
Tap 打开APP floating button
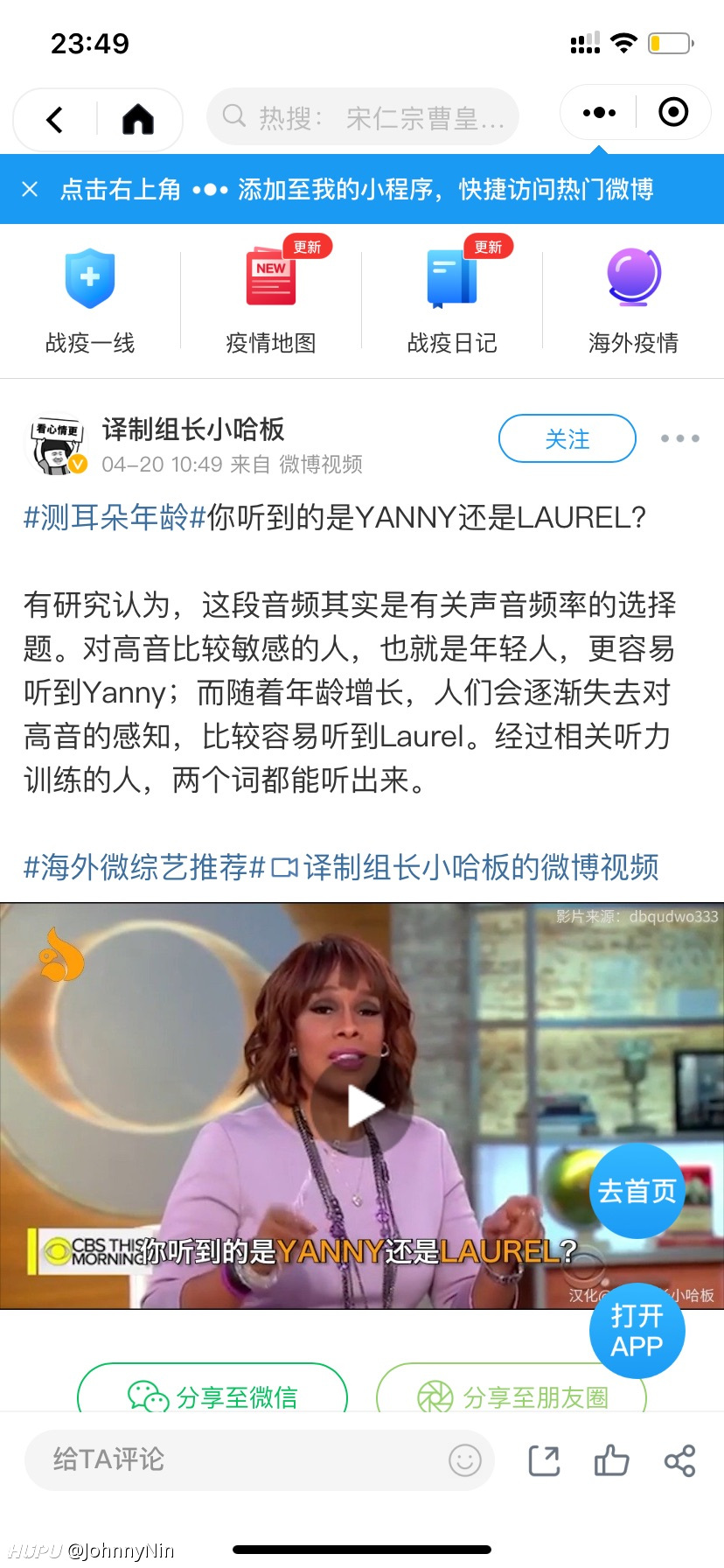tap(637, 1331)
